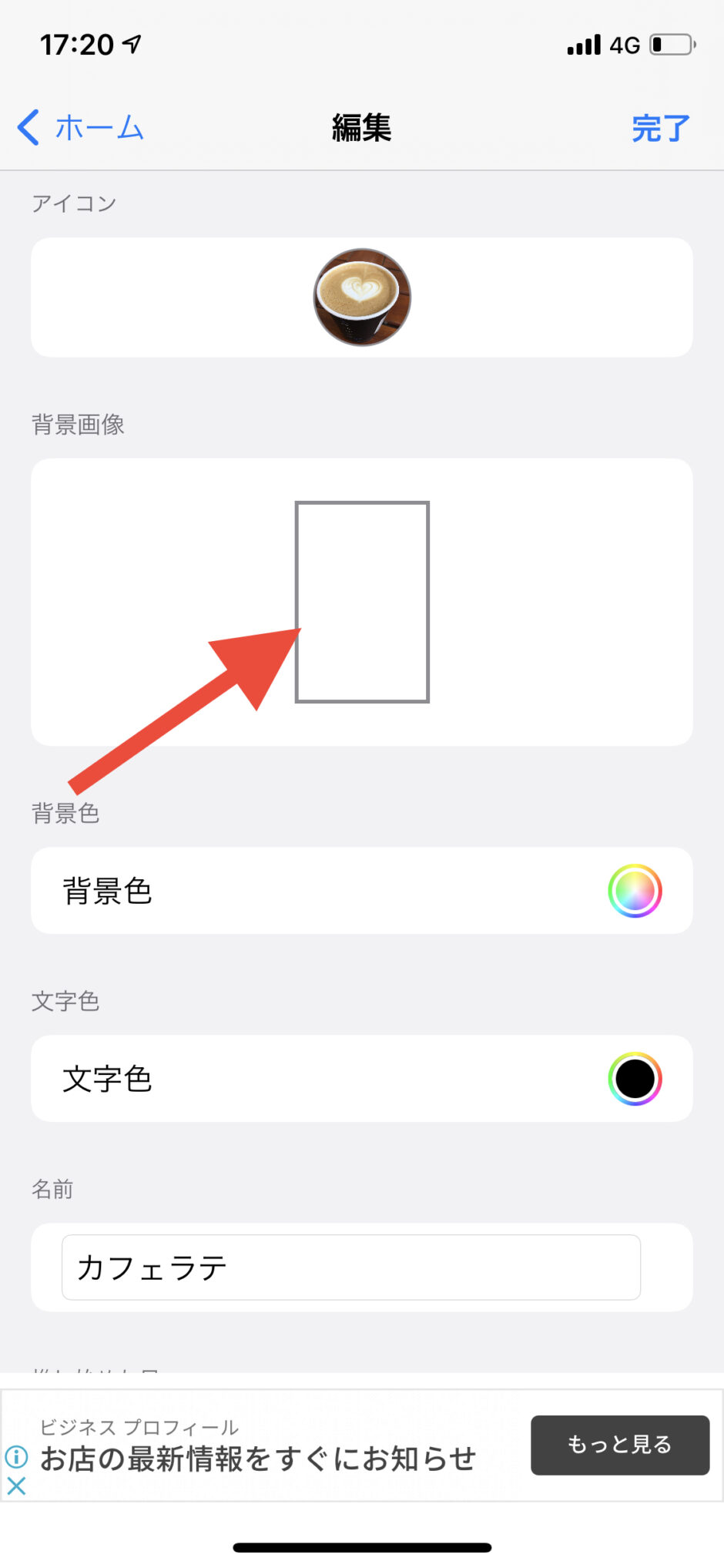724x1568 pixels.
Task: Close the ad banner
Action: (16, 1486)
